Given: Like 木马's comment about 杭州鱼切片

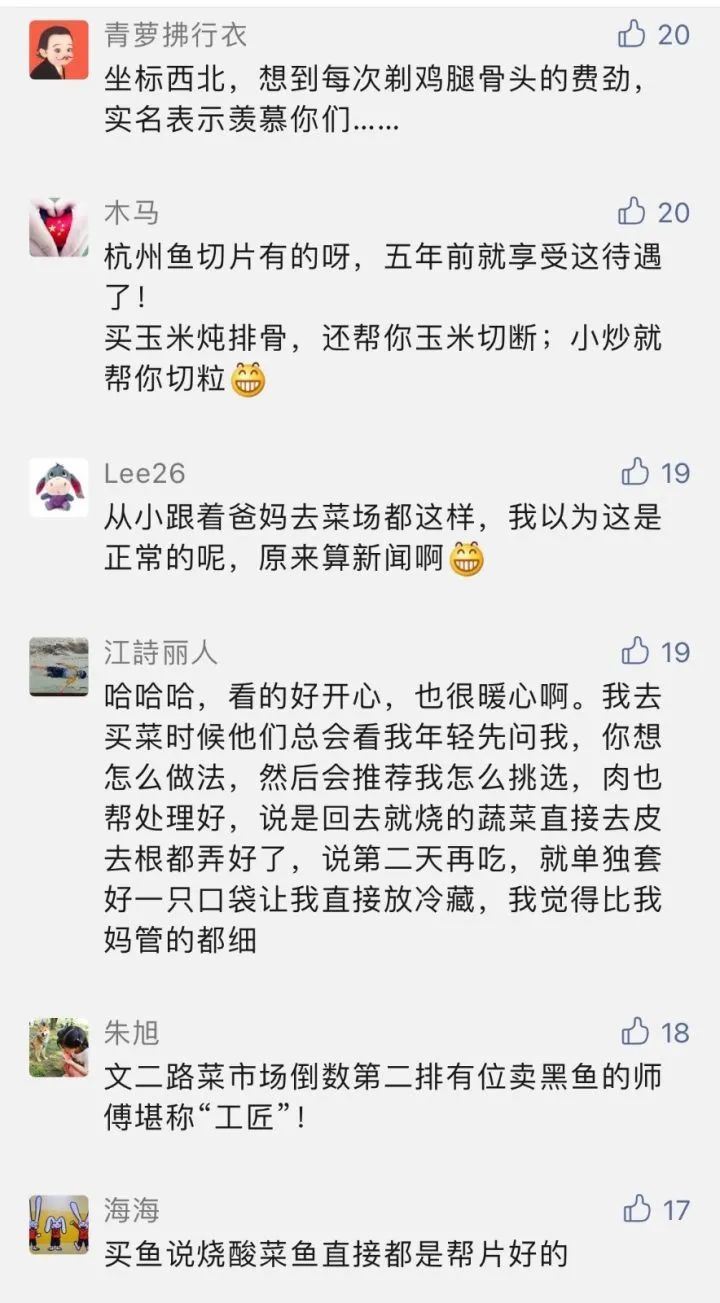Looking at the screenshot, I should 633,211.
